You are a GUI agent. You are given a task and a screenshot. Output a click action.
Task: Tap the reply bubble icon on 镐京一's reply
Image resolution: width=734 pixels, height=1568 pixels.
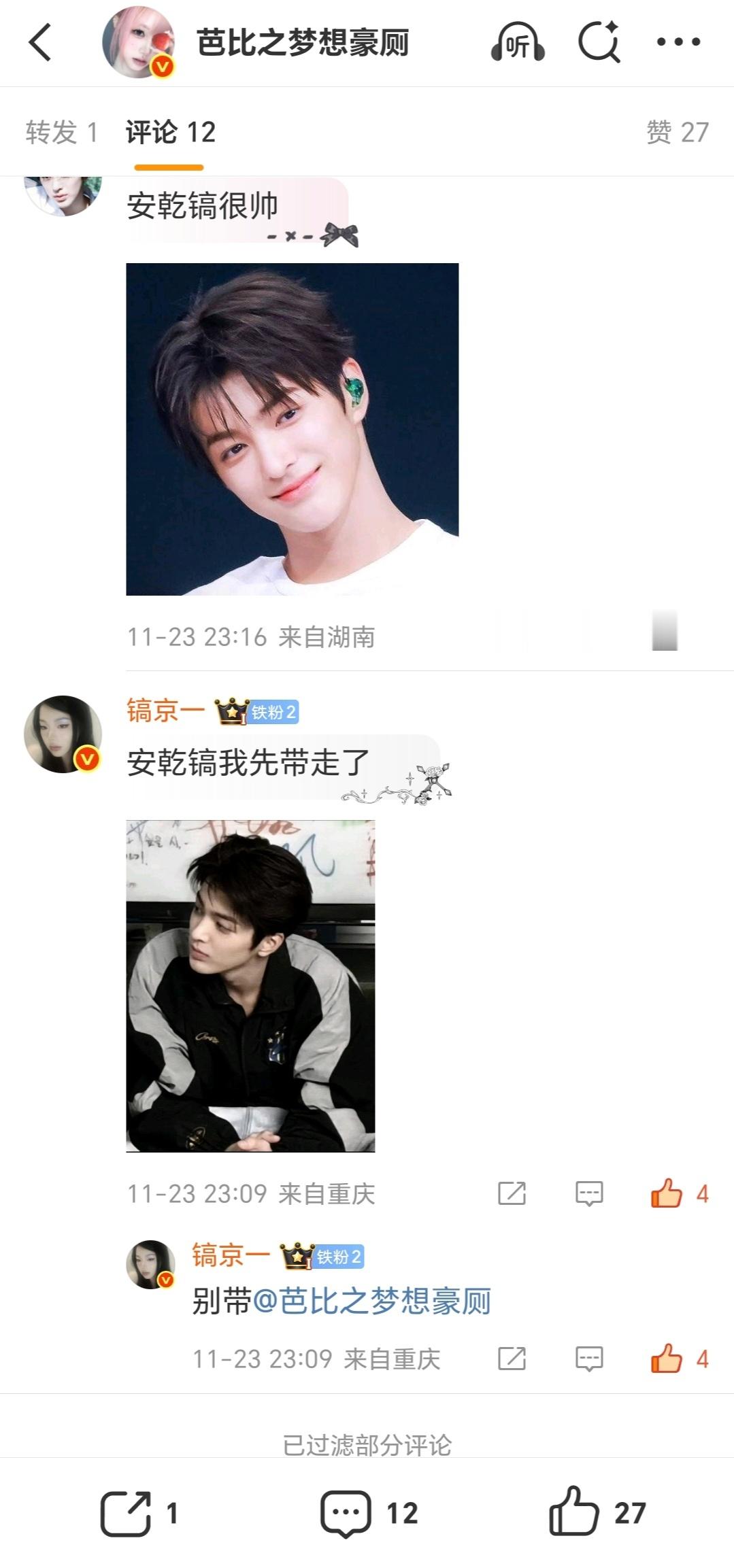[x=588, y=1357]
